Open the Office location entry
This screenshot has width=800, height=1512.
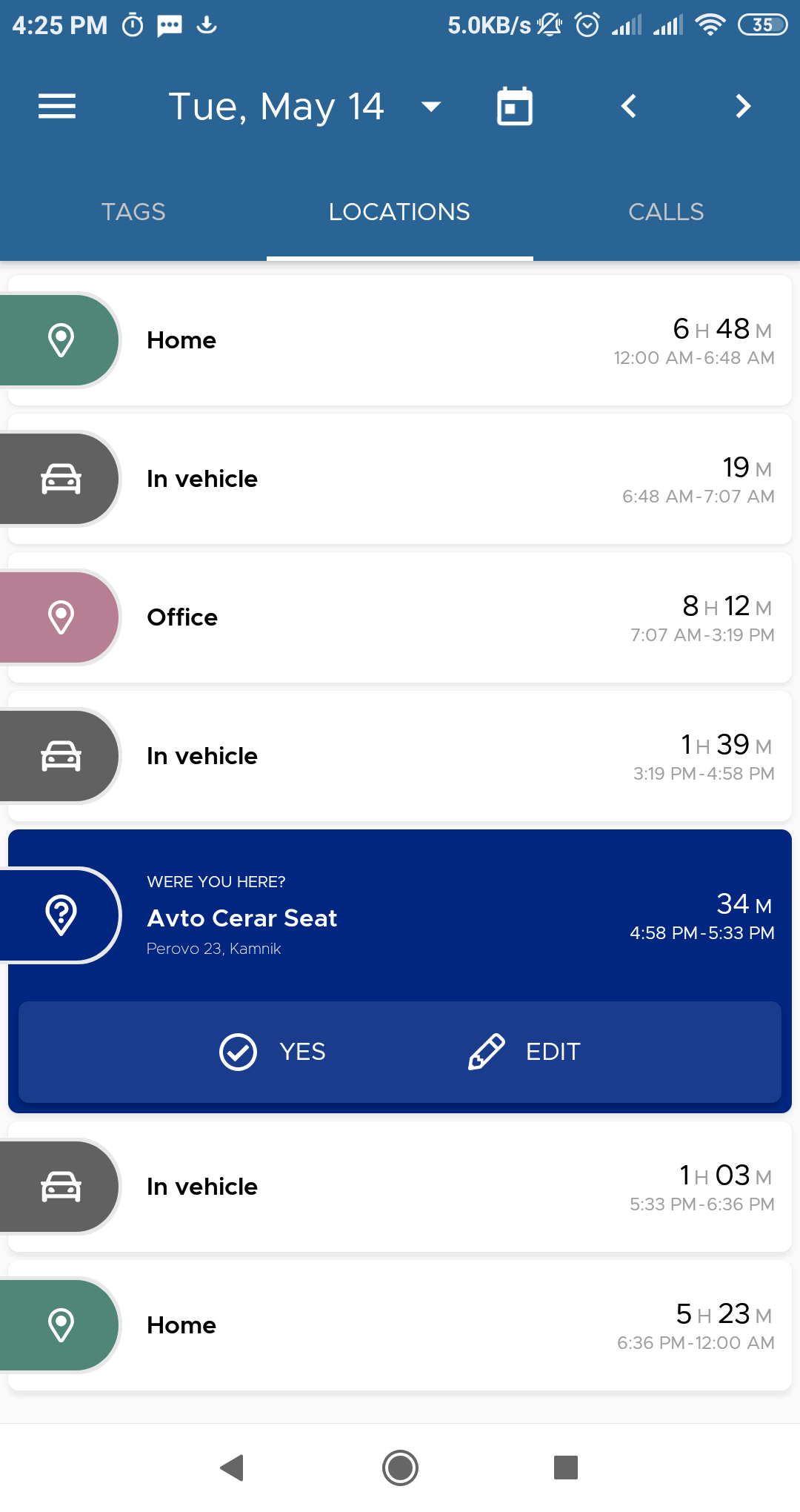click(400, 617)
